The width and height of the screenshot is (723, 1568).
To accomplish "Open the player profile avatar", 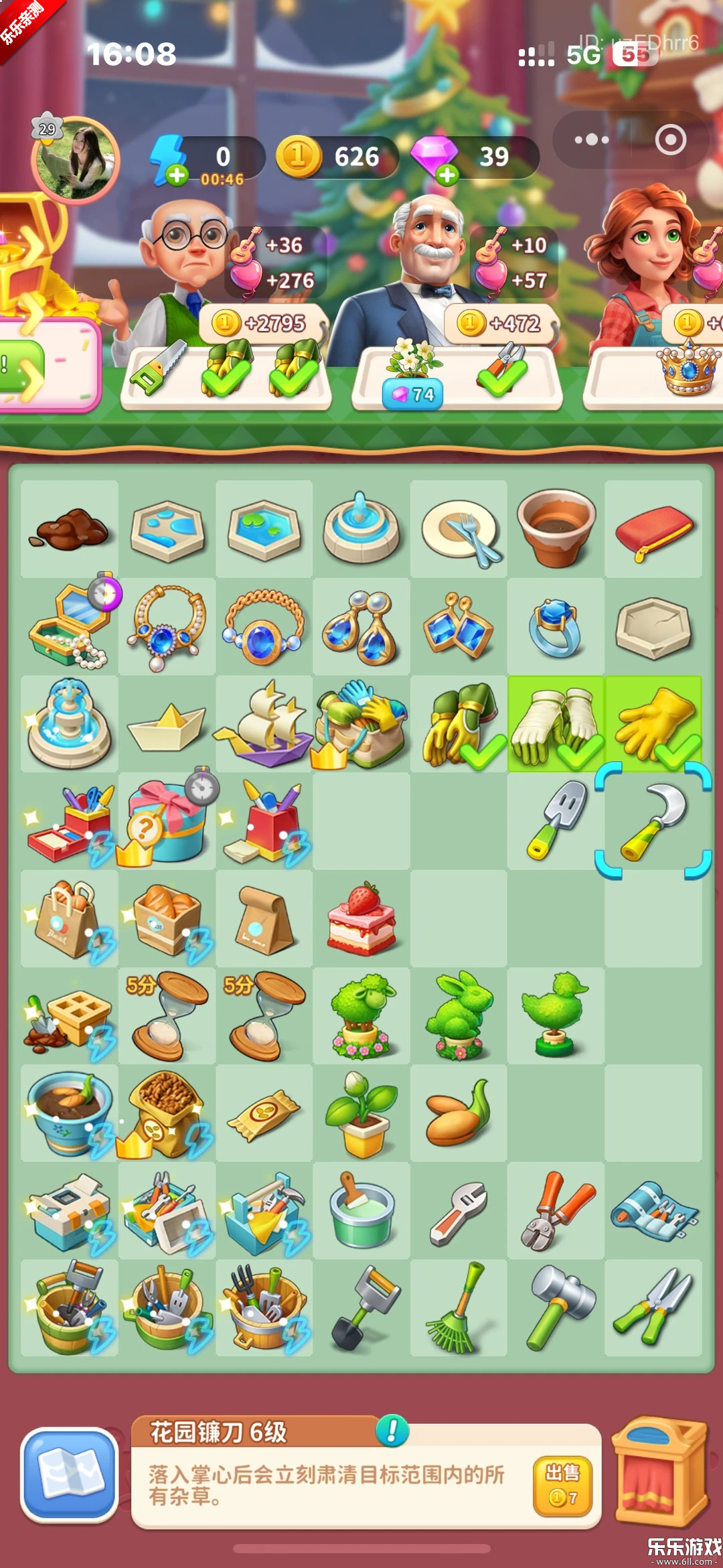I will click(76, 159).
